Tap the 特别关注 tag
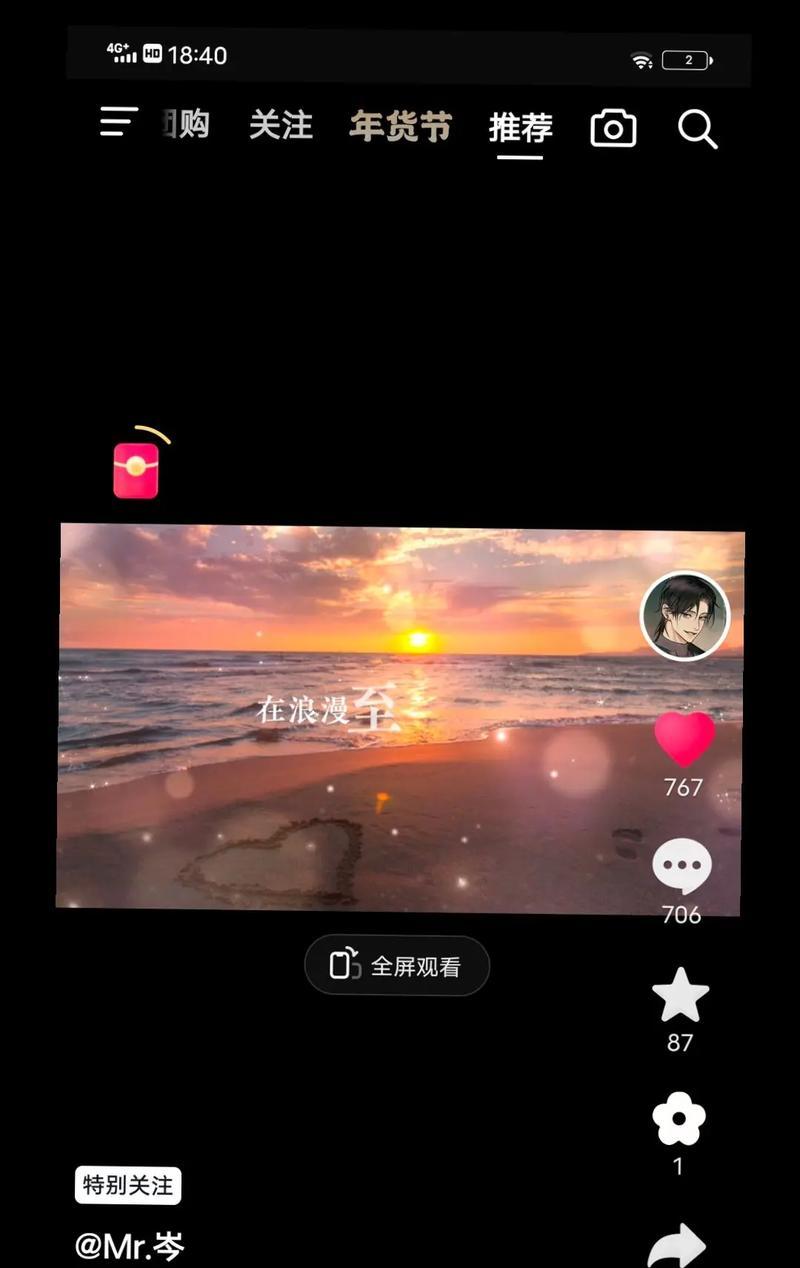Viewport: 800px width, 1268px height. click(128, 1186)
